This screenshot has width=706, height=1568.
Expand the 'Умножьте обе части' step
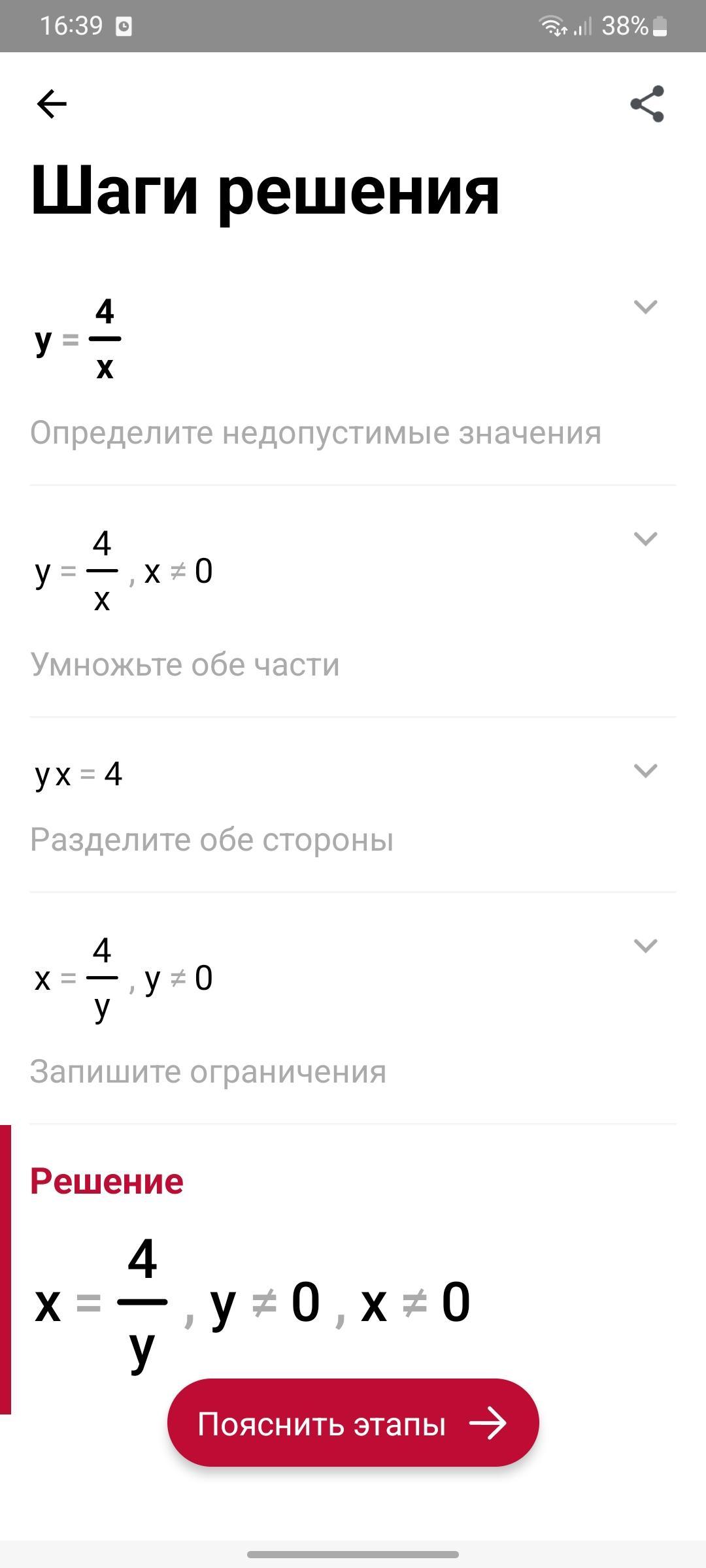(x=645, y=538)
